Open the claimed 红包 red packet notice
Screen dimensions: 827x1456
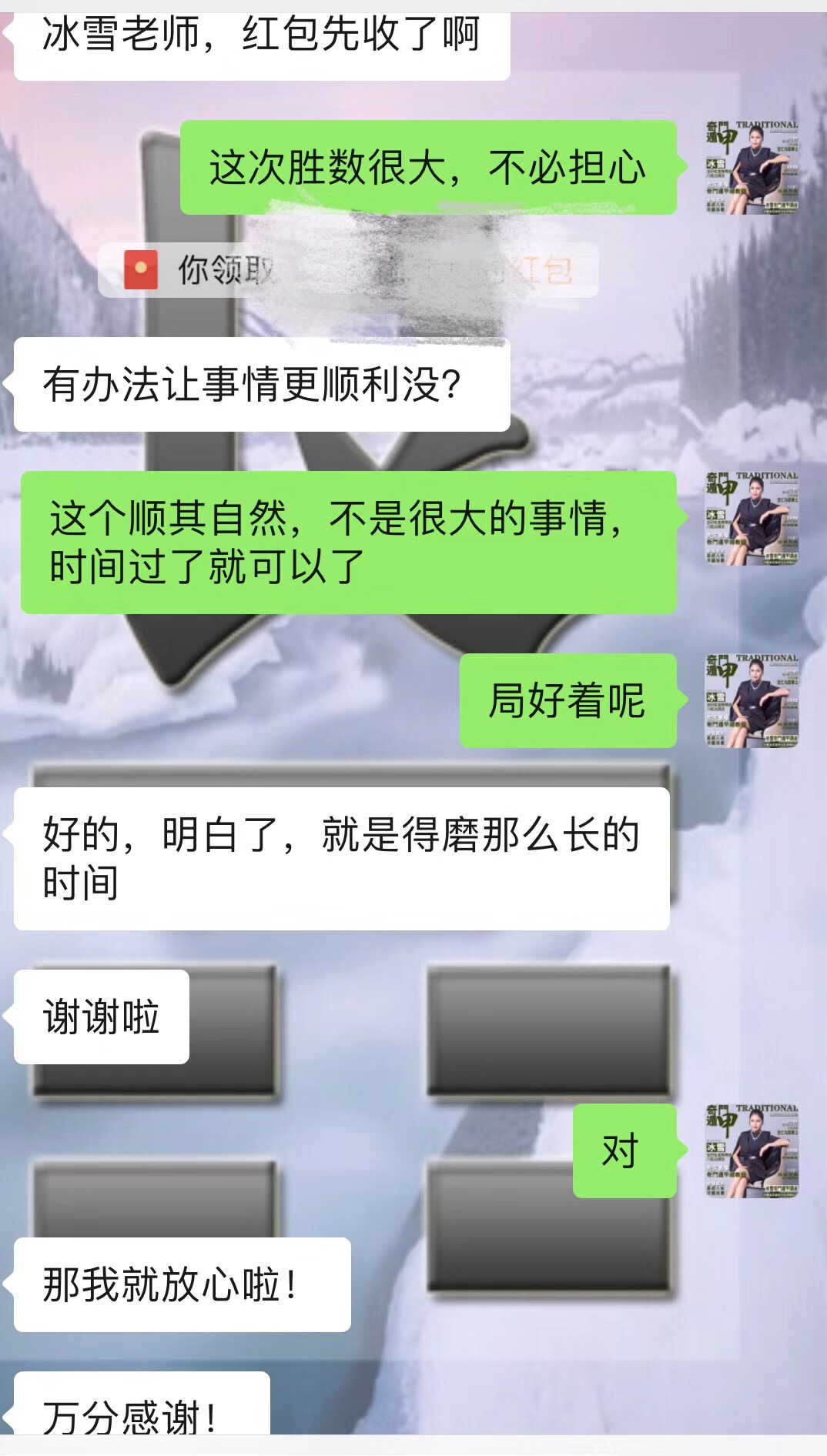coord(348,270)
